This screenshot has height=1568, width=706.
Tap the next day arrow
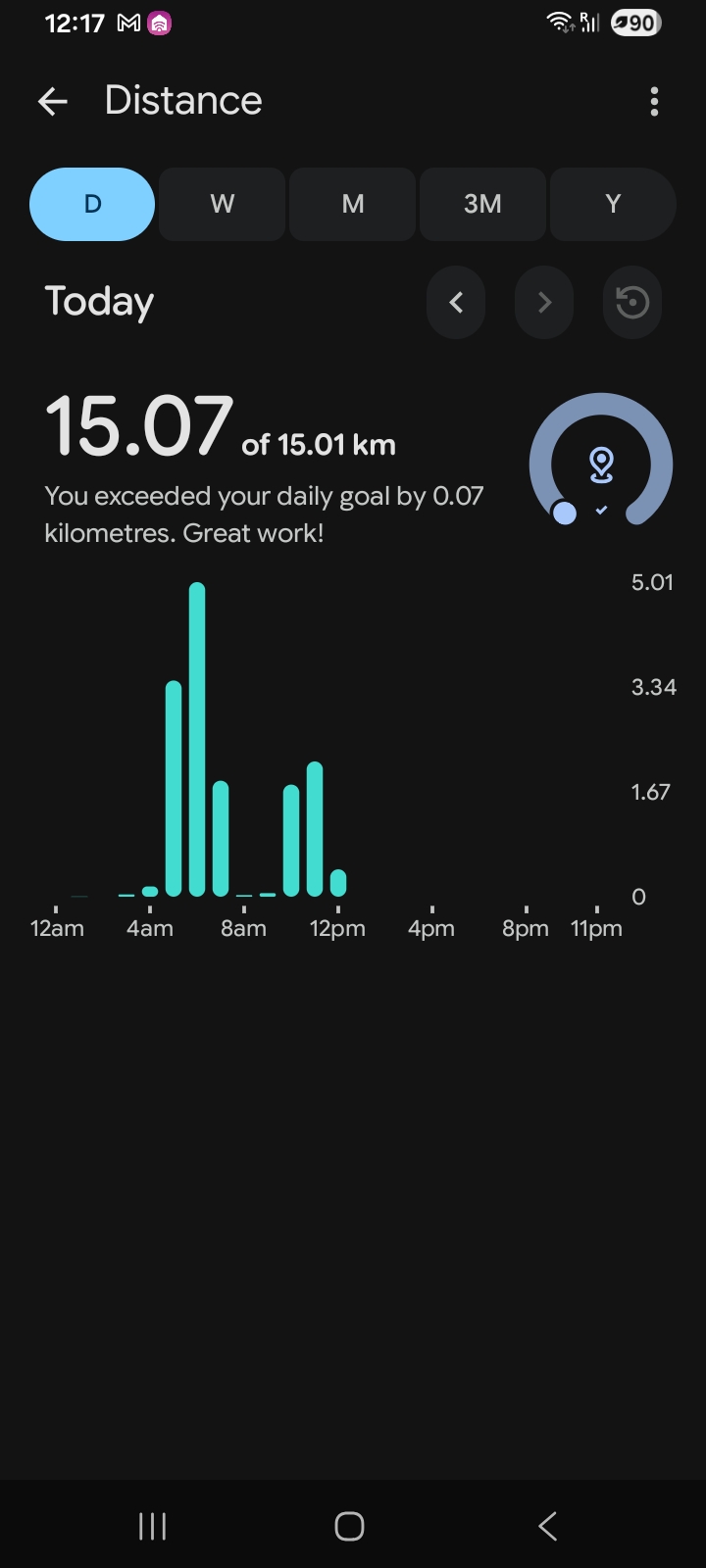(x=544, y=303)
